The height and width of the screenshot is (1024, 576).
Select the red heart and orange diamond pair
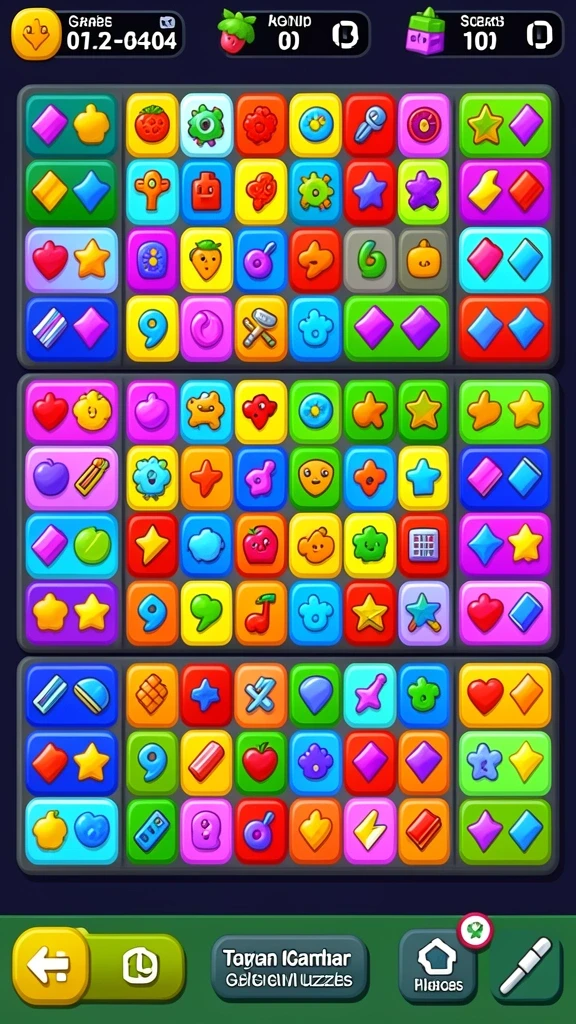tap(505, 696)
